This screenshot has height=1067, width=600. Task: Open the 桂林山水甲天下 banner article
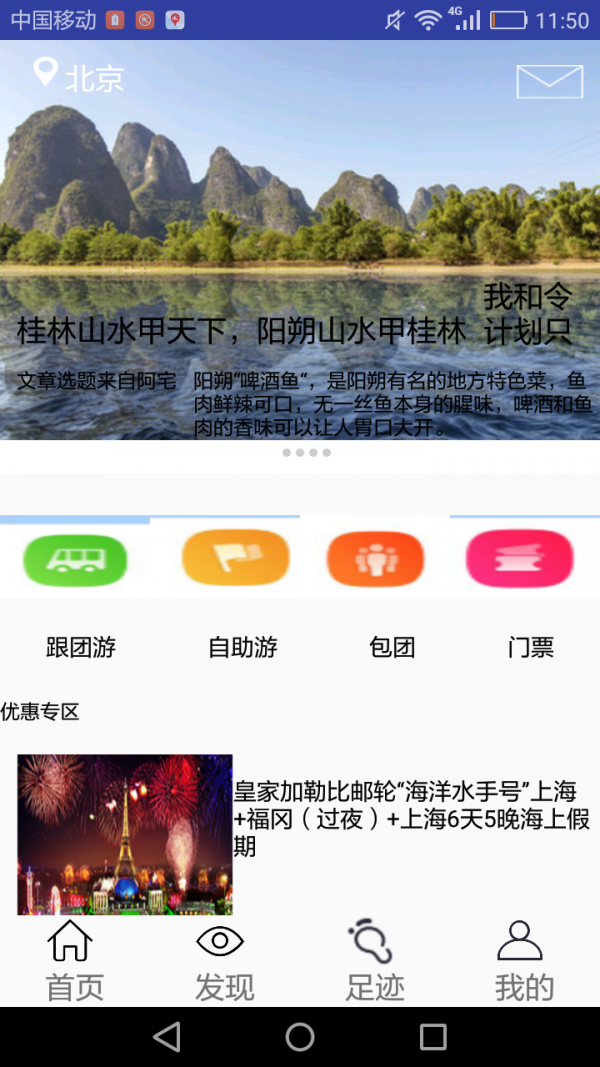[242, 330]
